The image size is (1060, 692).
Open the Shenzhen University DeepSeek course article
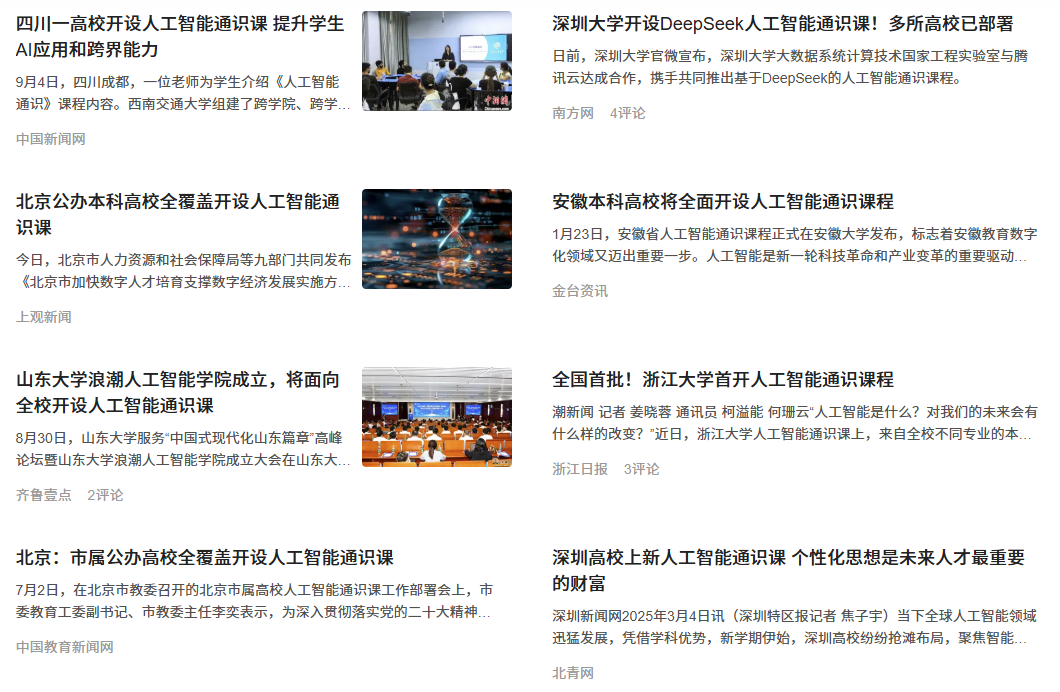(782, 24)
